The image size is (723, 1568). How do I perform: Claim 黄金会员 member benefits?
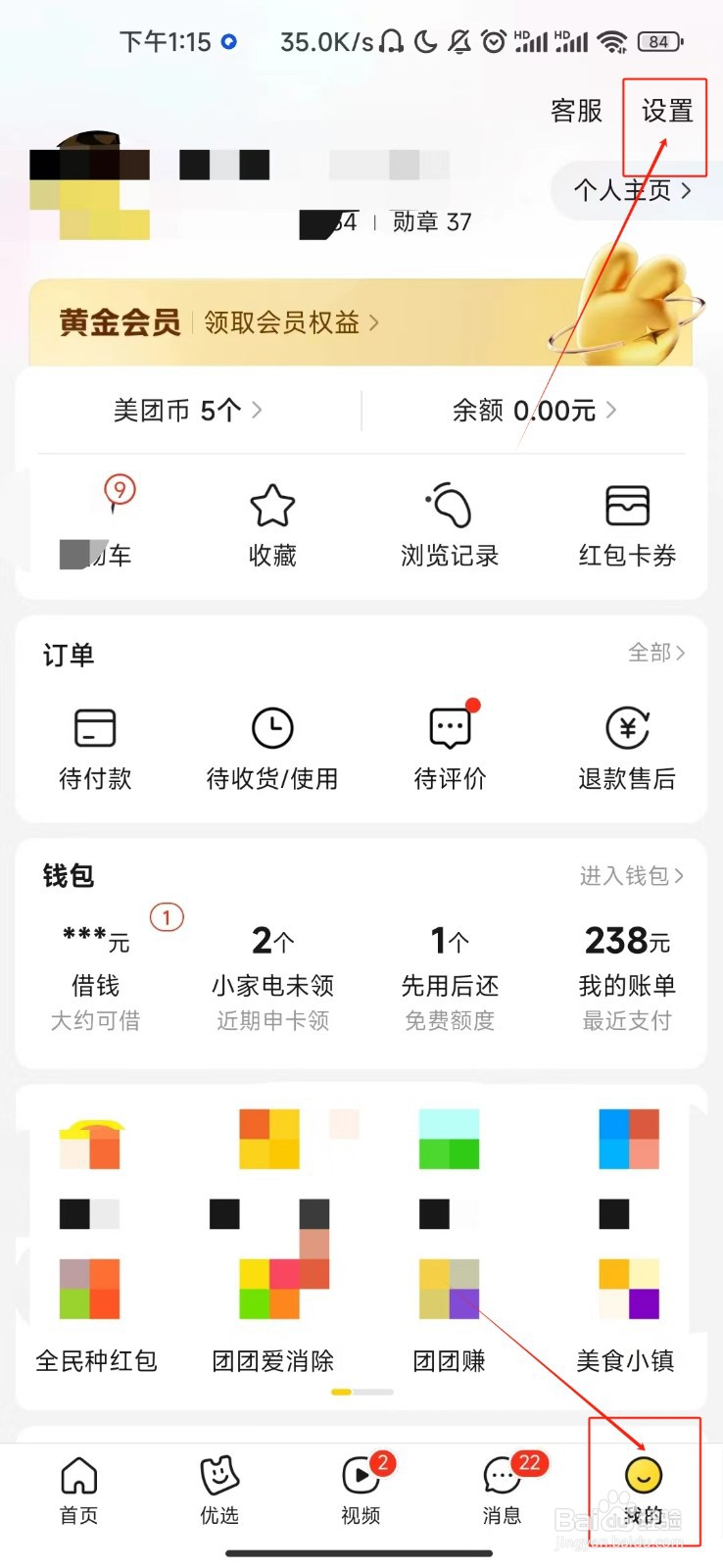[x=291, y=322]
